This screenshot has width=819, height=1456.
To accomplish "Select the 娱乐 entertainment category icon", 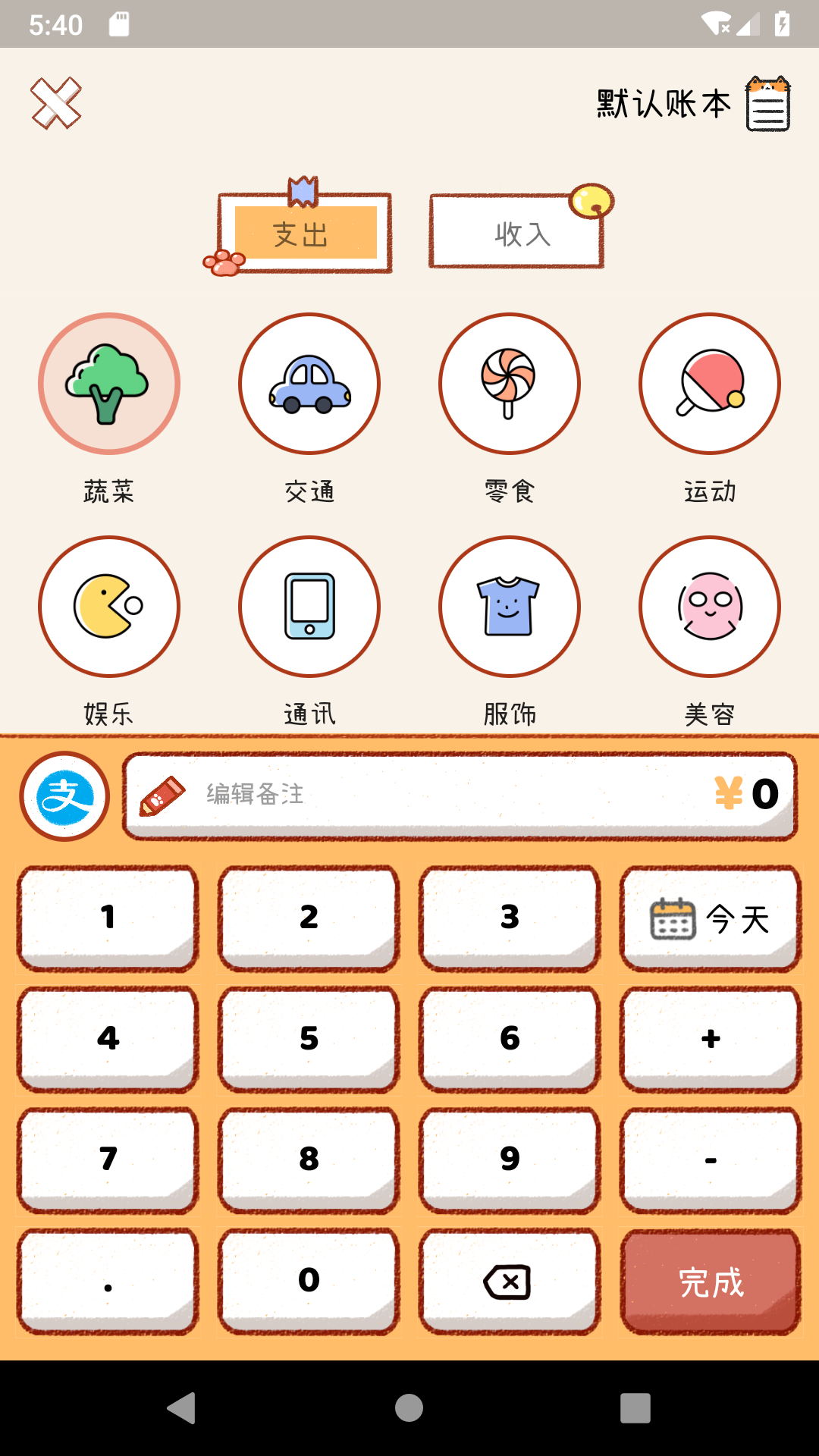I will [109, 606].
